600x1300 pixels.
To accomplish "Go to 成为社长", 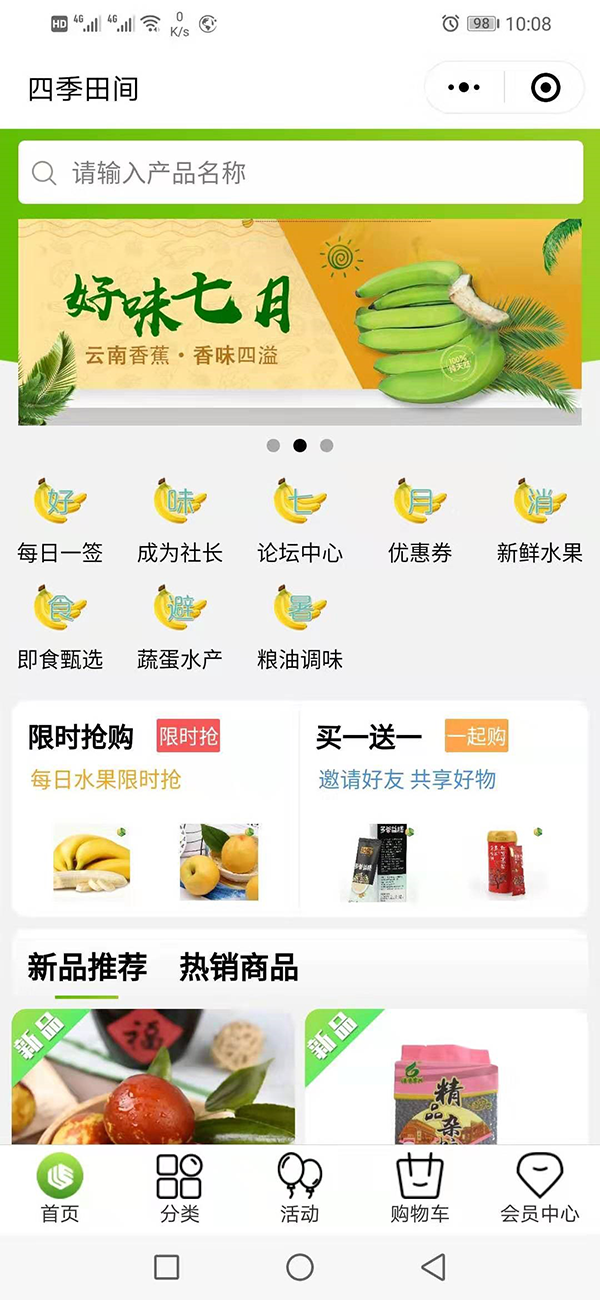I will tap(180, 521).
